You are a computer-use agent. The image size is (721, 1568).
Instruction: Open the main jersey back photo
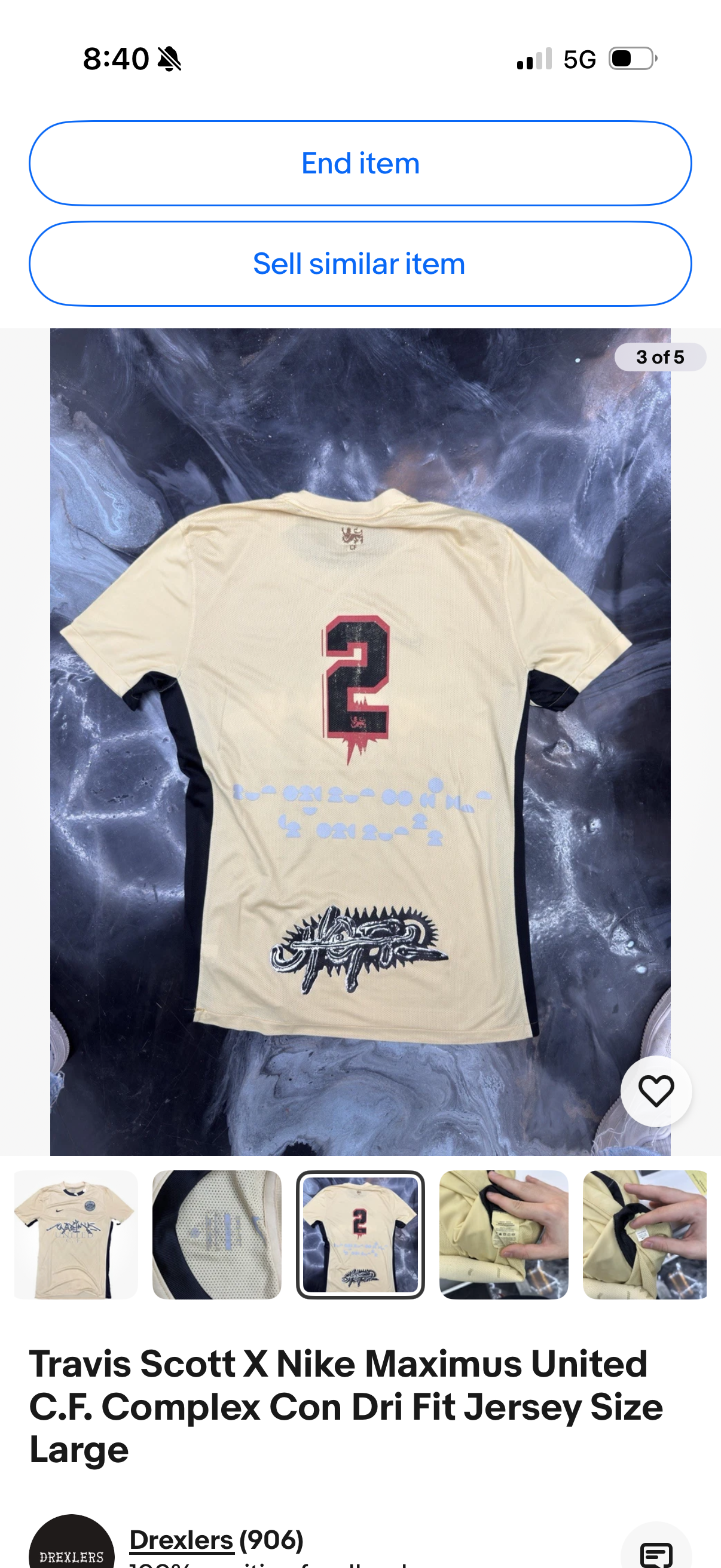point(360,742)
